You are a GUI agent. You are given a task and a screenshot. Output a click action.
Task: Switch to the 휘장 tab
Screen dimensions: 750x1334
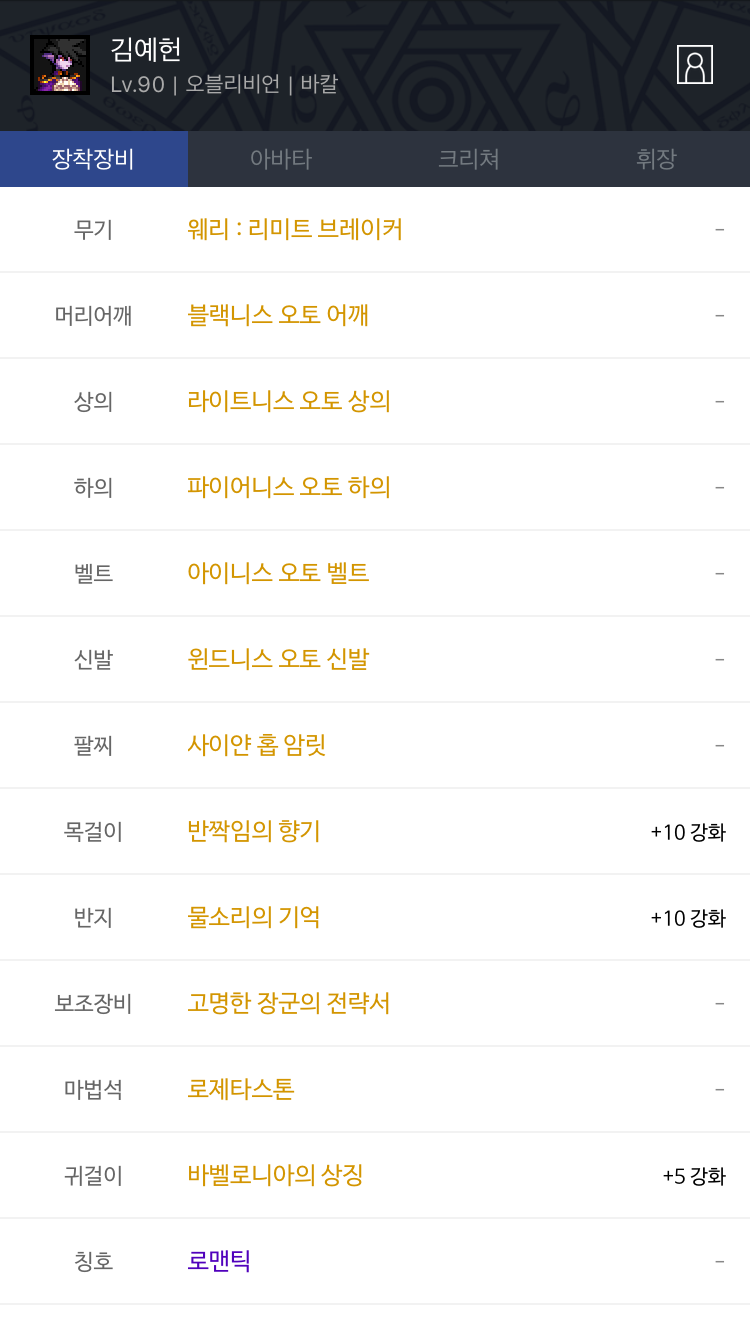pos(656,159)
